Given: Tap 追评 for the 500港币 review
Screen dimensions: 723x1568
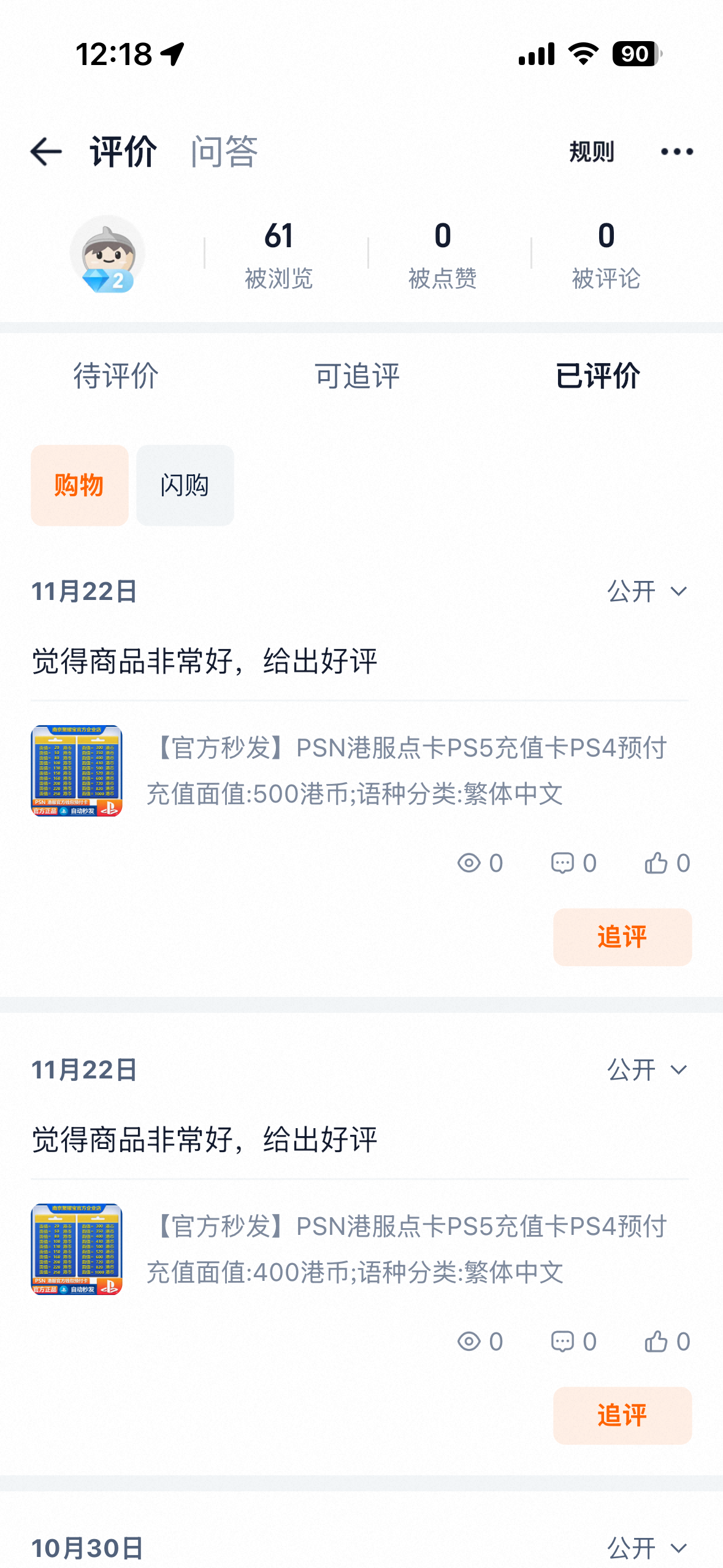Looking at the screenshot, I should [x=622, y=937].
